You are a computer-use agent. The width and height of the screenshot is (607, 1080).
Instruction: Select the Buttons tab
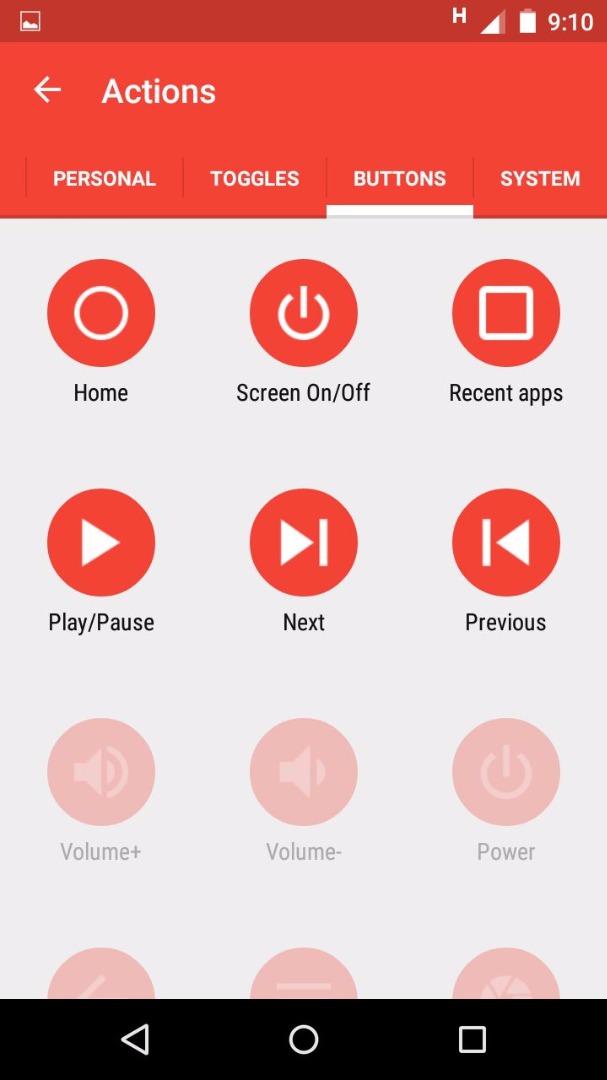[399, 179]
